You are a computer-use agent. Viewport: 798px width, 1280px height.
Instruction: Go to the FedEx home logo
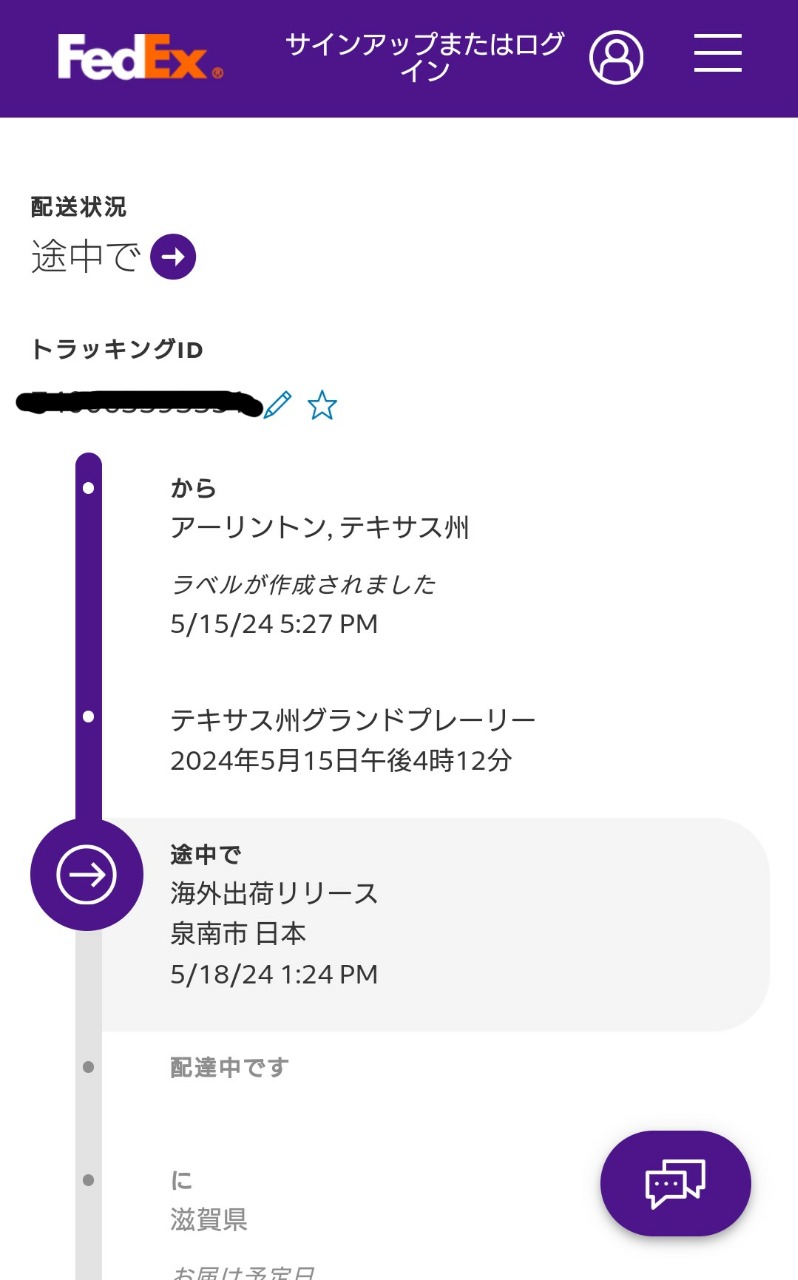(x=140, y=56)
